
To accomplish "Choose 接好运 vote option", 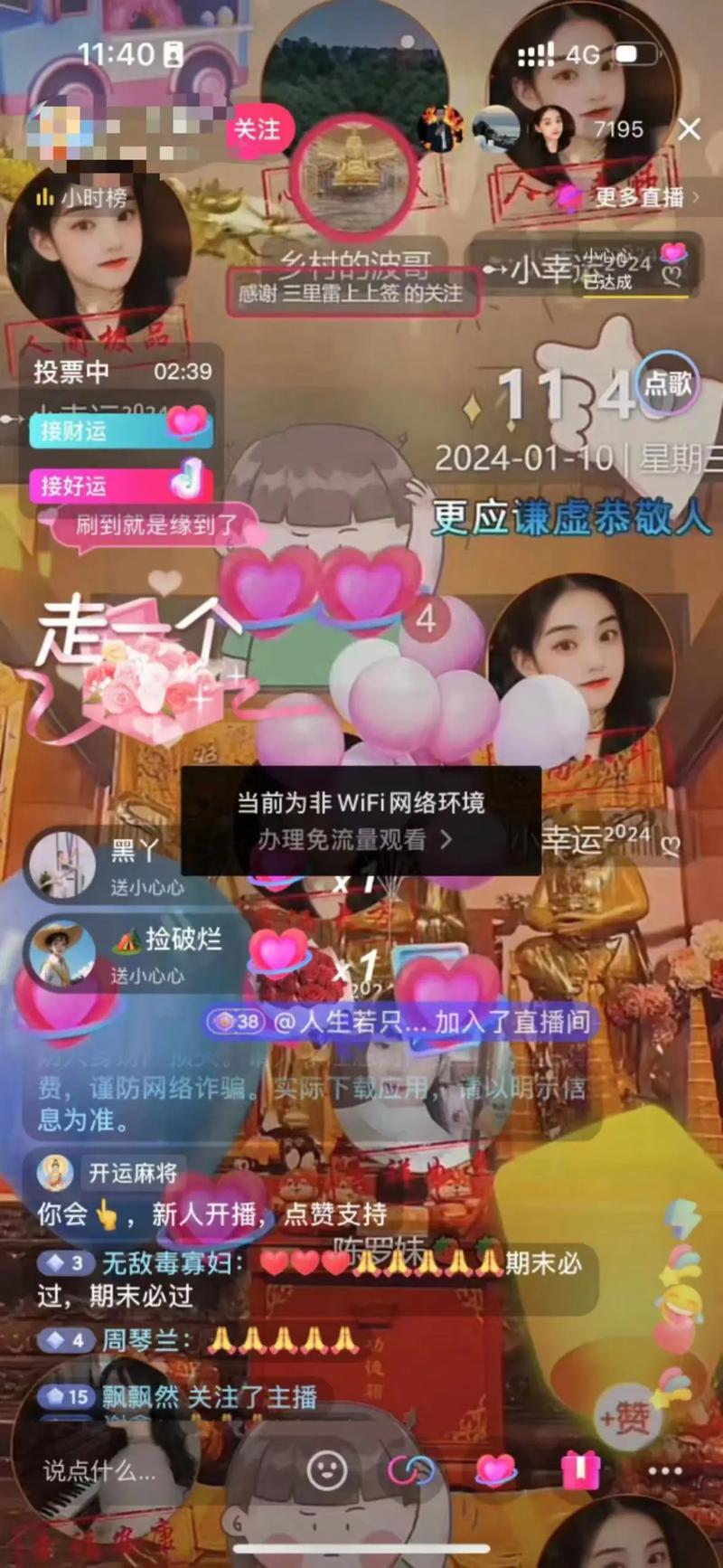I will (119, 486).
